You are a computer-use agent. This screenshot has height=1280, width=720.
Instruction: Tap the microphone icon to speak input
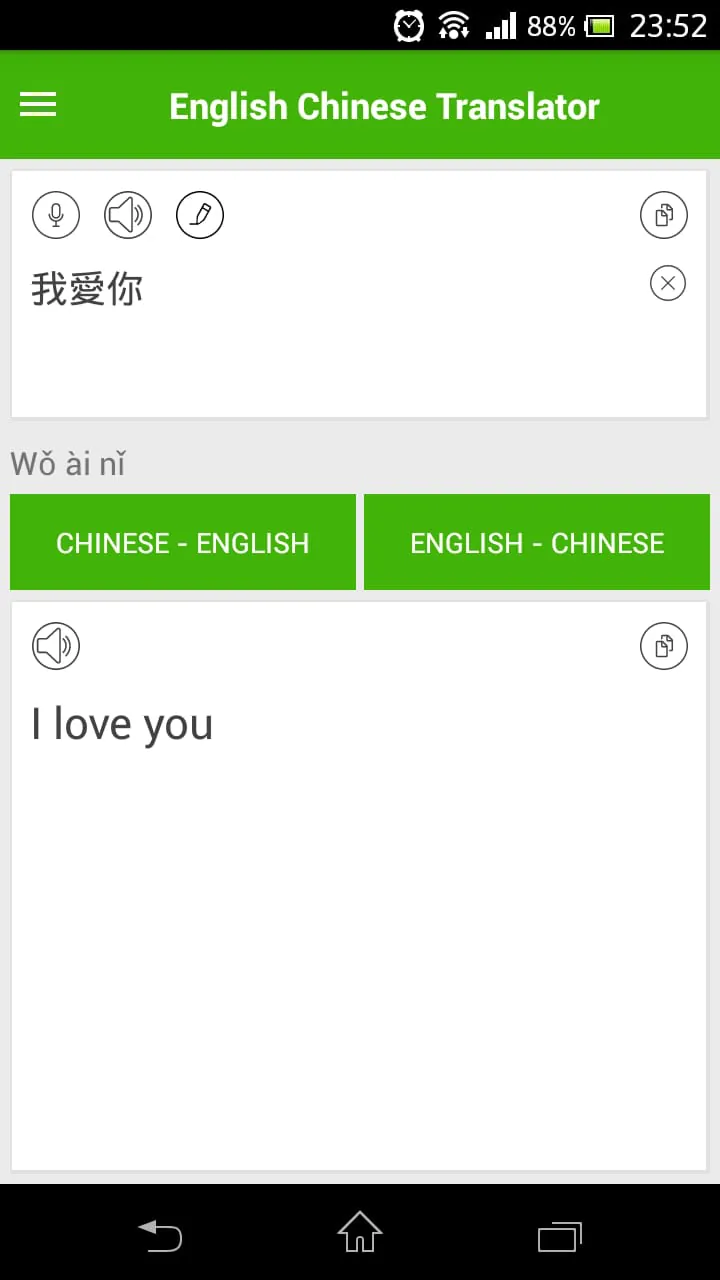56,215
